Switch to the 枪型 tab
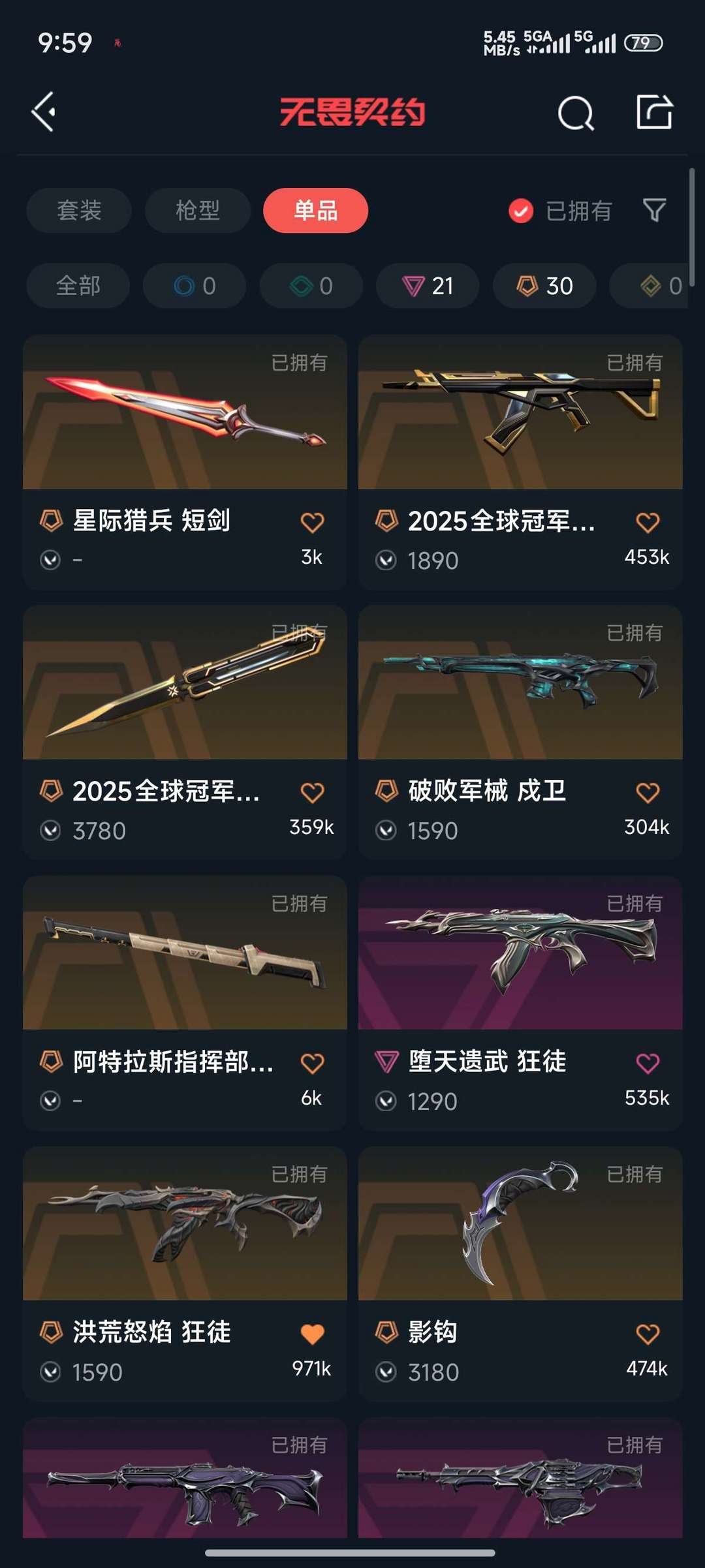Screen dimensions: 705x1568 198,211
